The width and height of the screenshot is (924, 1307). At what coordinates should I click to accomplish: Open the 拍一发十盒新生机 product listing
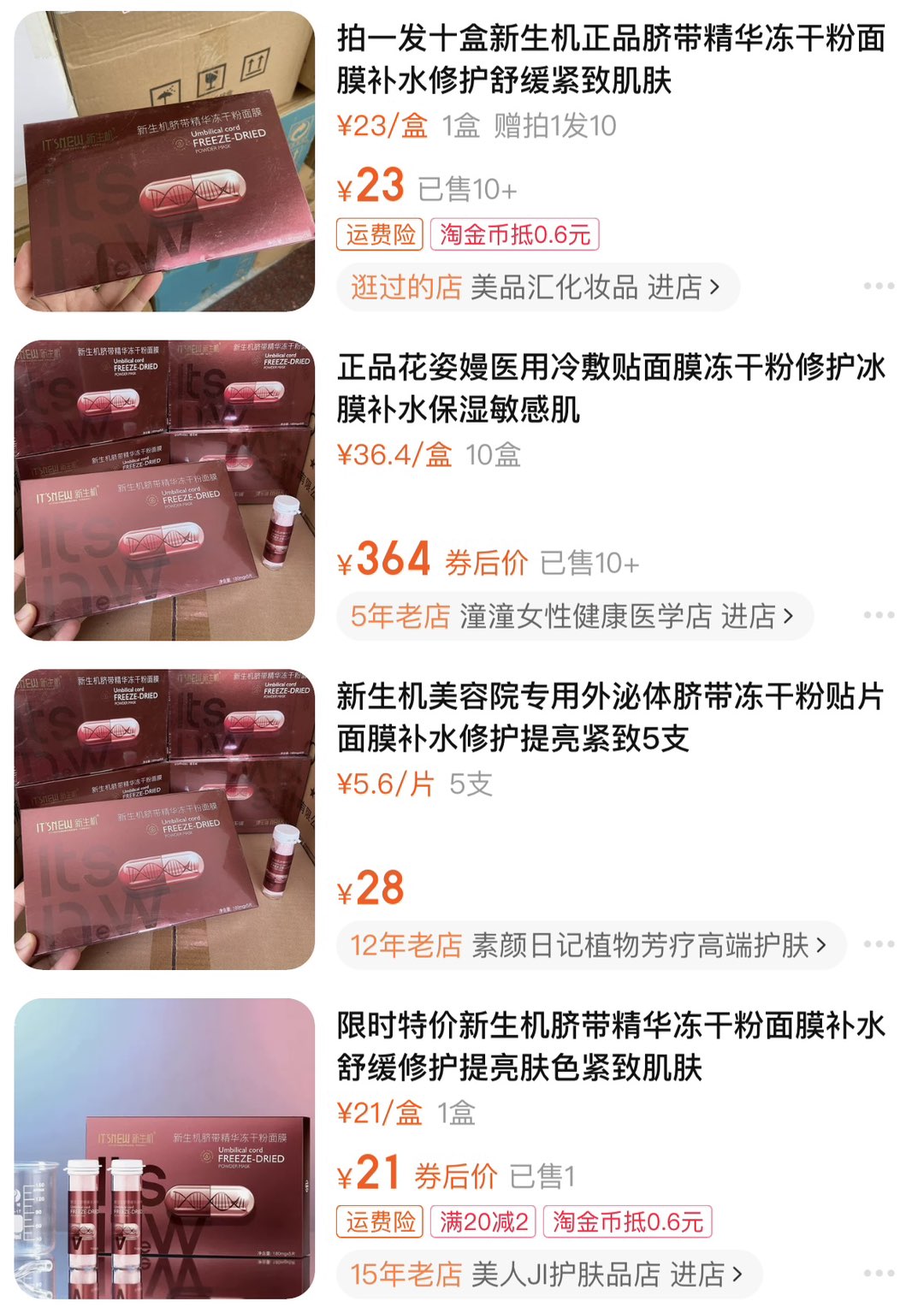coord(611,59)
